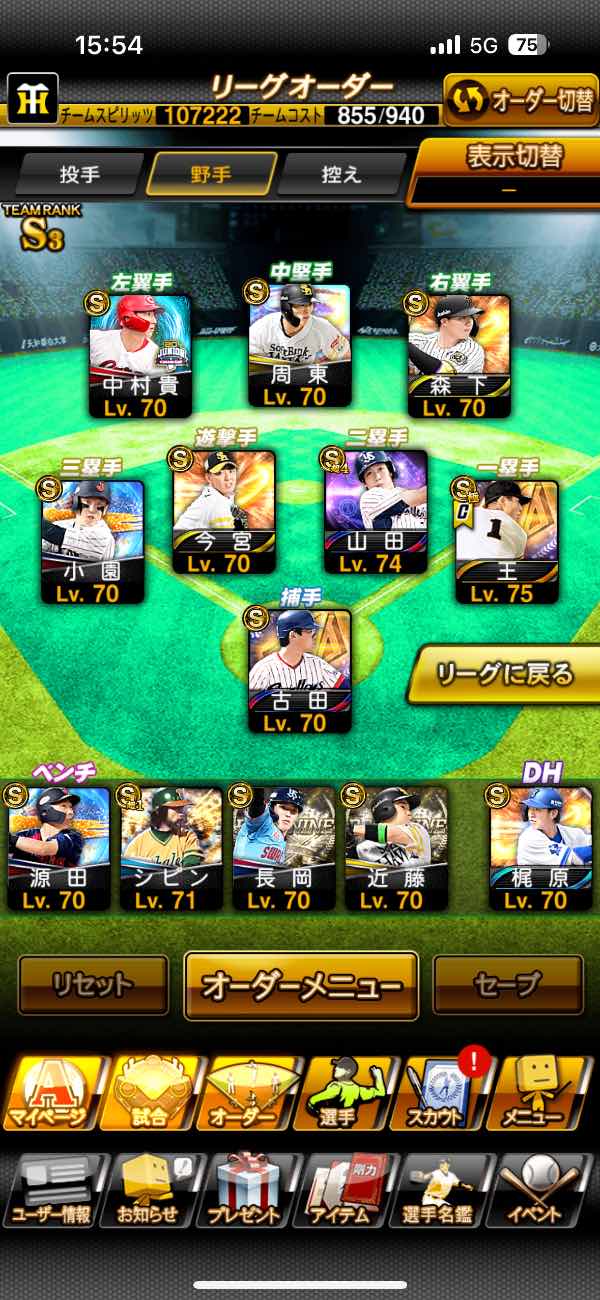The width and height of the screenshot is (600, 1300).
Task: Open プレゼント gift box
Action: (x=246, y=1190)
